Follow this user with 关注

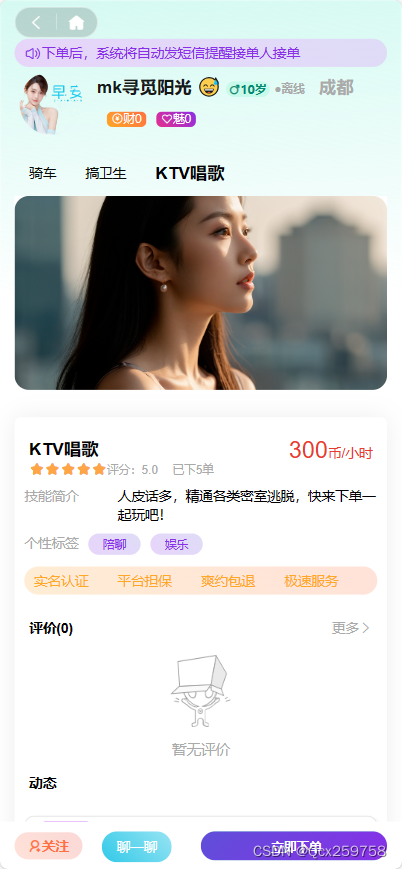49,846
